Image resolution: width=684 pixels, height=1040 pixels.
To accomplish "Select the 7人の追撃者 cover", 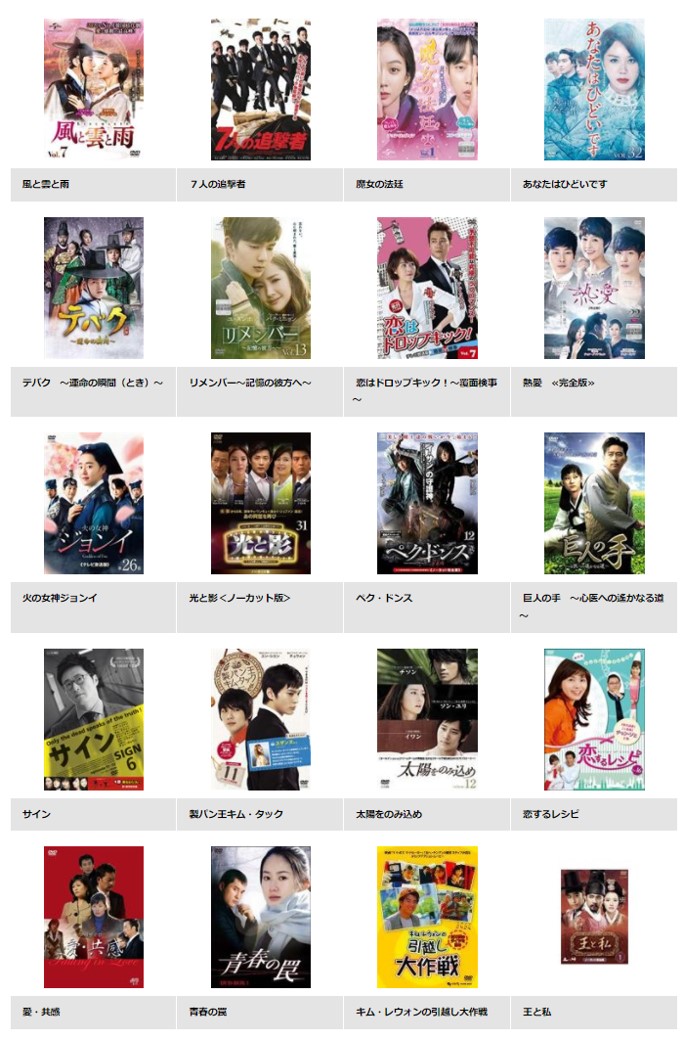I will [260, 89].
